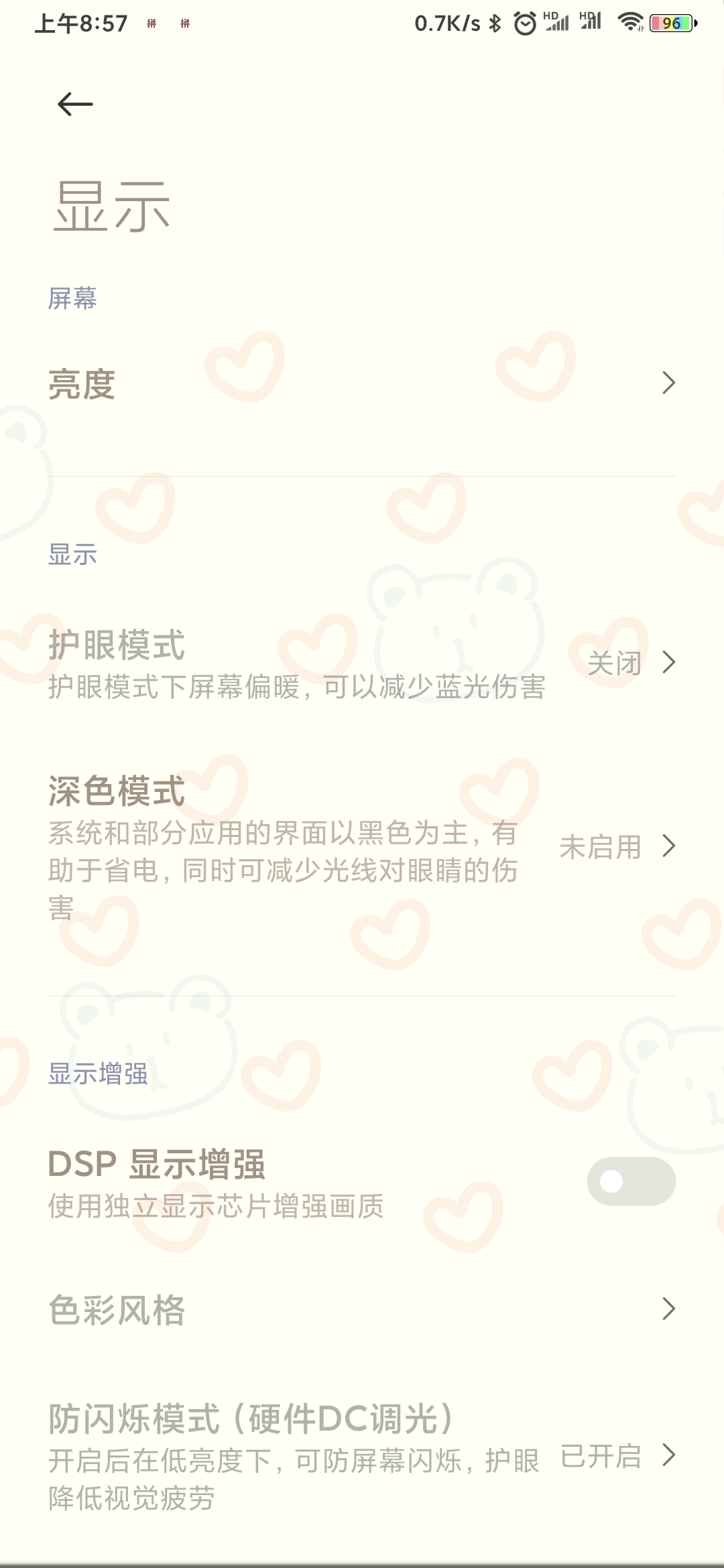Open 防闪烁模式 (硬件DC调光) settings
Viewport: 724px width, 1568px height.
point(362,1455)
